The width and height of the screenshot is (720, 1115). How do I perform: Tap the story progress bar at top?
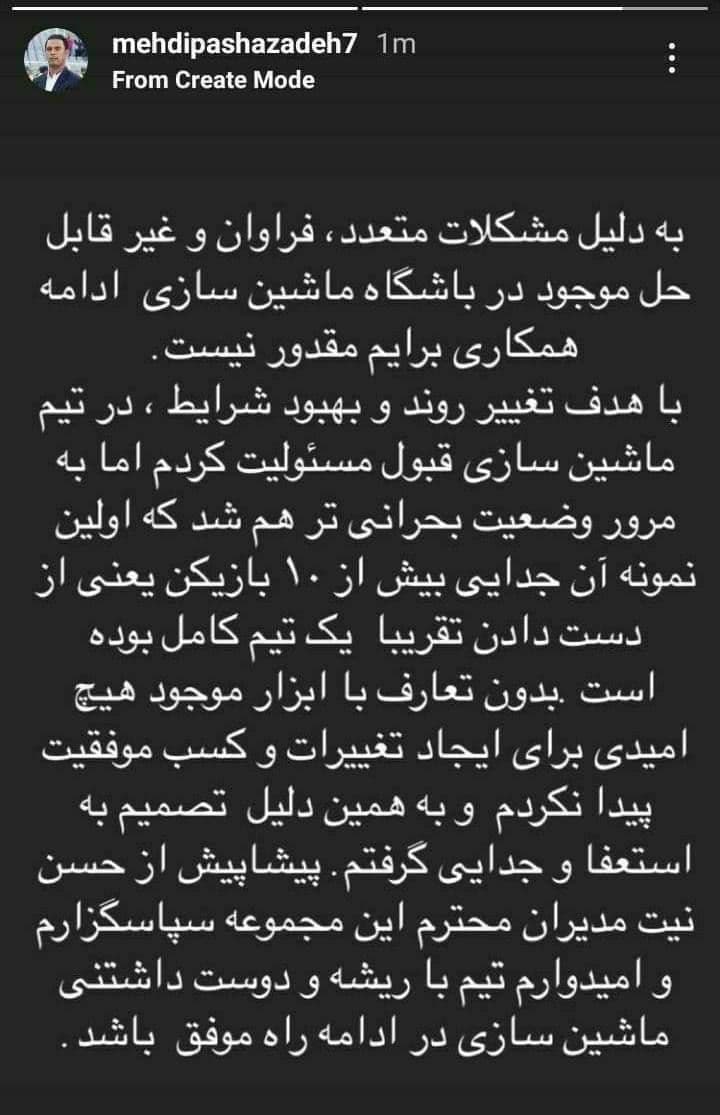coord(360,8)
